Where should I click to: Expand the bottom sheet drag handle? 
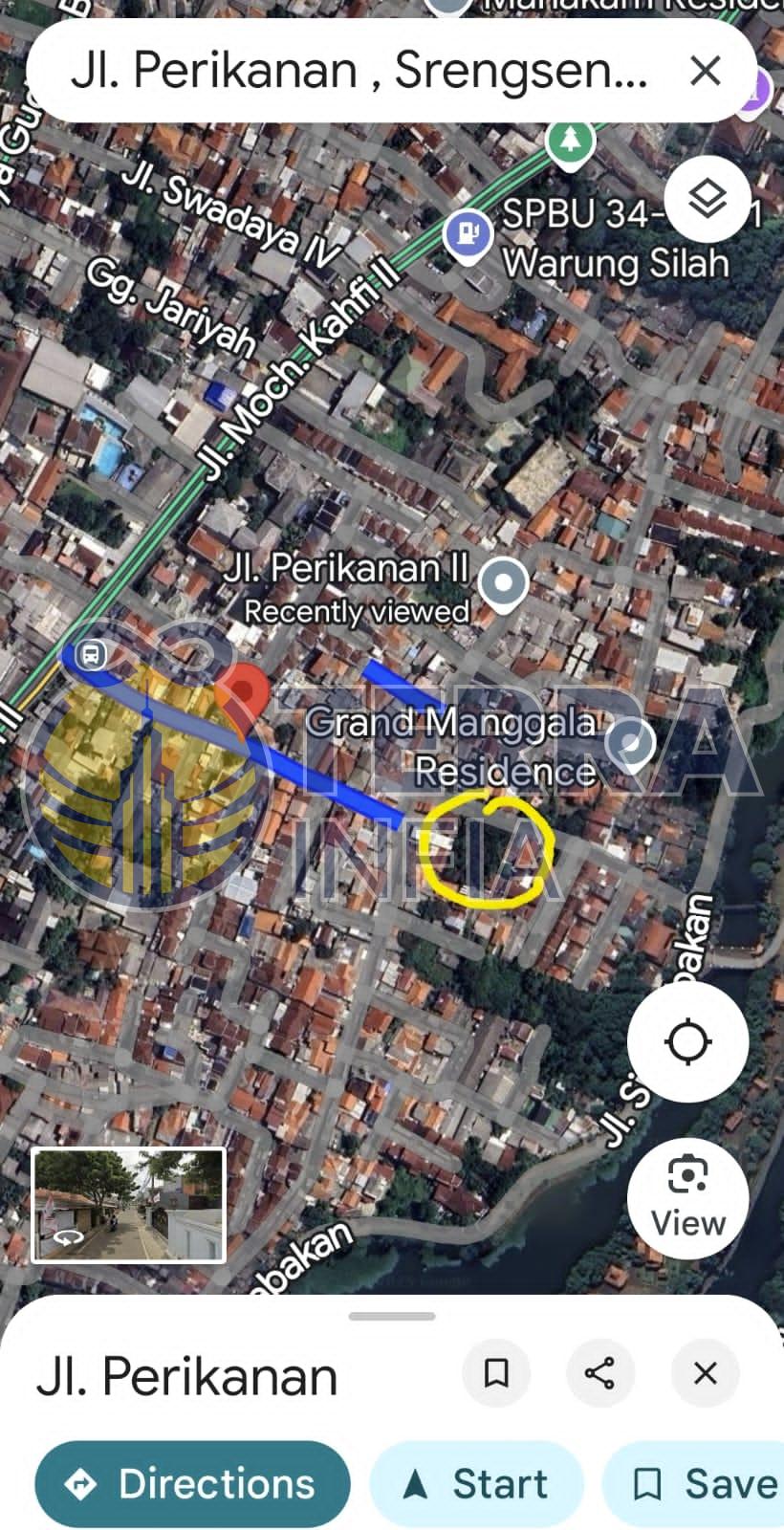point(392,1316)
